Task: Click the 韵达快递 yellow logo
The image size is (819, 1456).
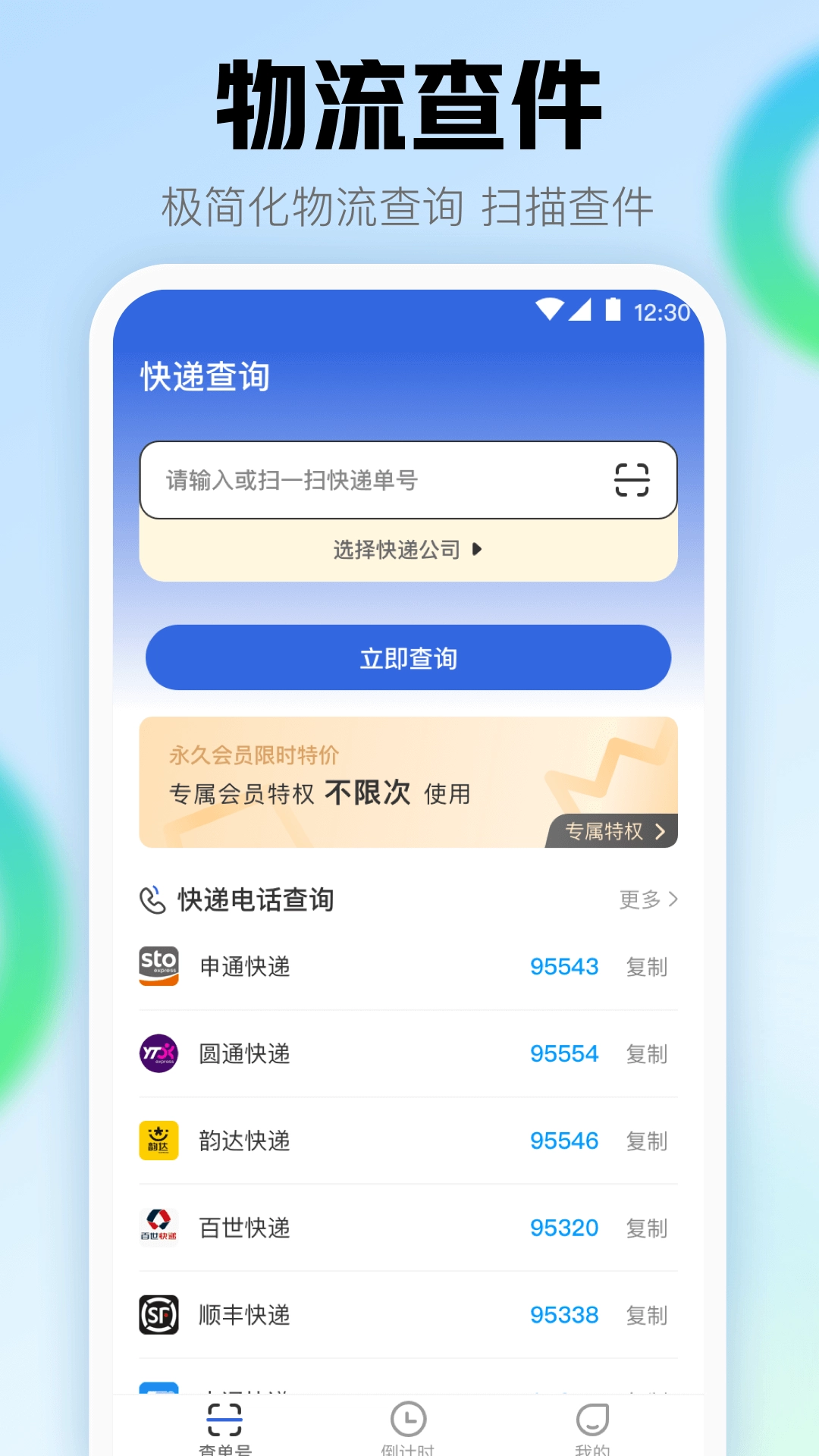Action: [158, 1141]
